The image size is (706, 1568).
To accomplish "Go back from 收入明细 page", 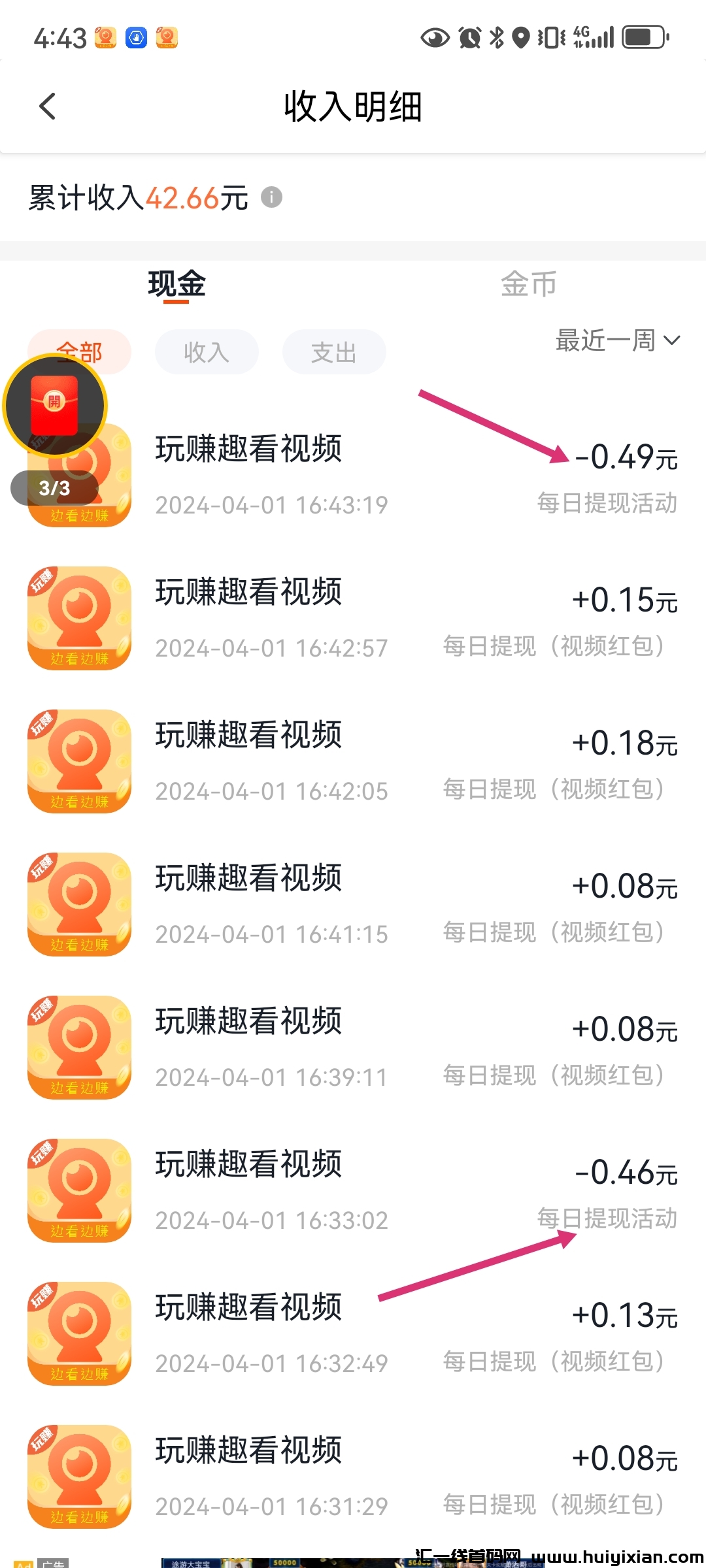I will pyautogui.click(x=48, y=106).
